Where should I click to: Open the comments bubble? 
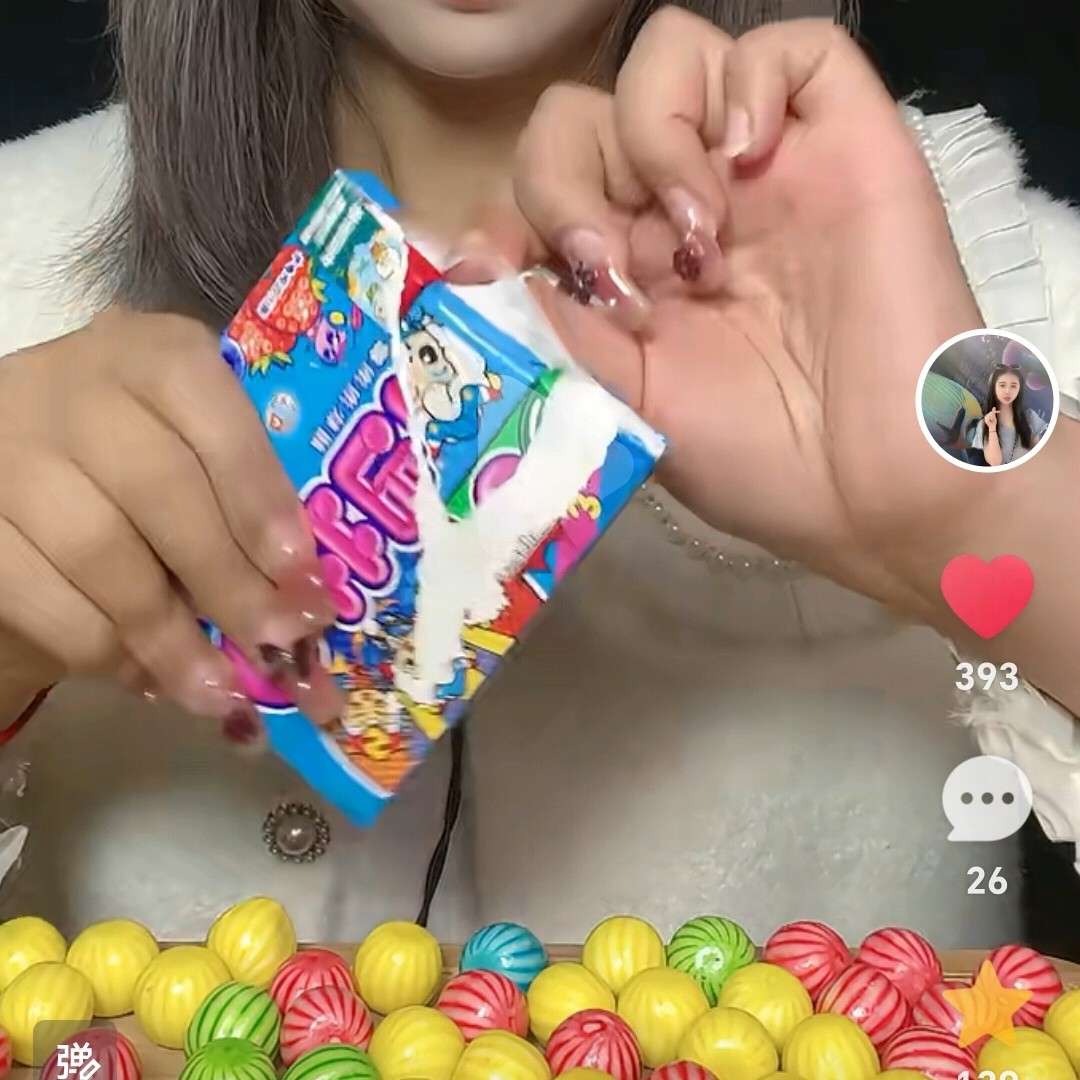(x=987, y=799)
